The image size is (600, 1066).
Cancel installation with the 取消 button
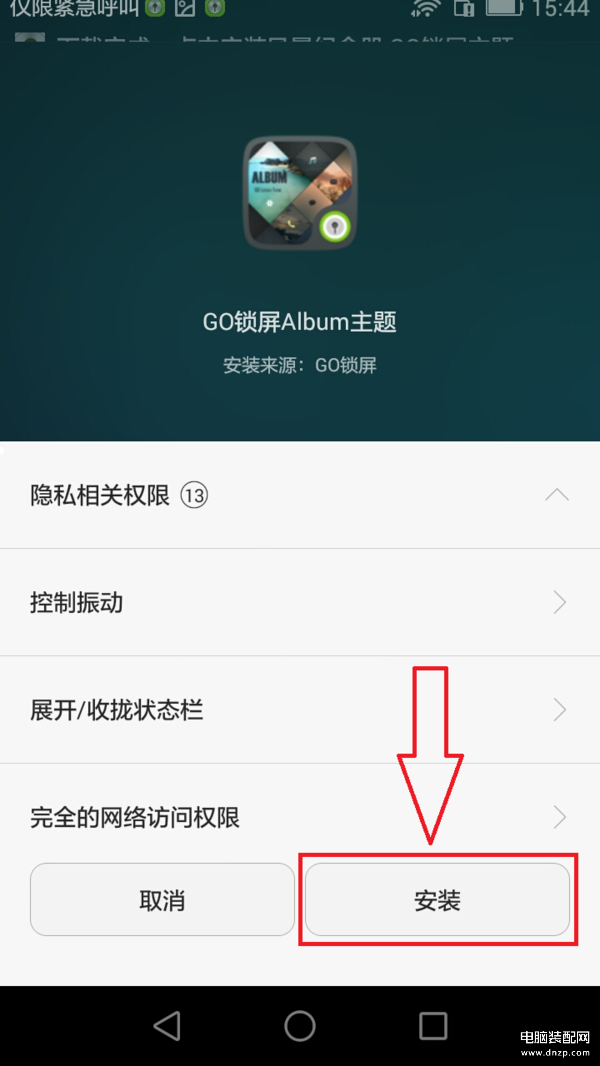click(x=162, y=899)
